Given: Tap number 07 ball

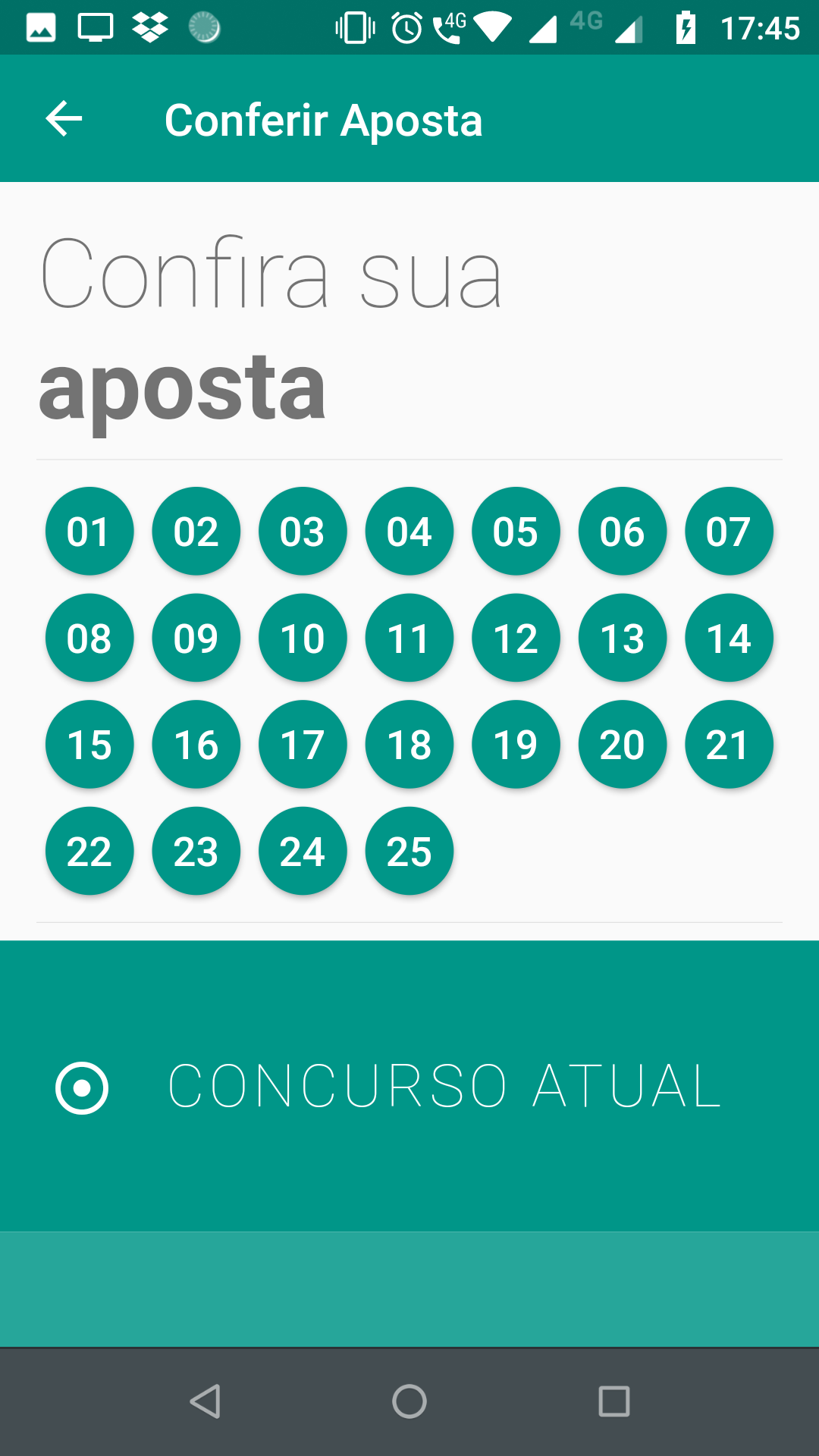Looking at the screenshot, I should [729, 531].
